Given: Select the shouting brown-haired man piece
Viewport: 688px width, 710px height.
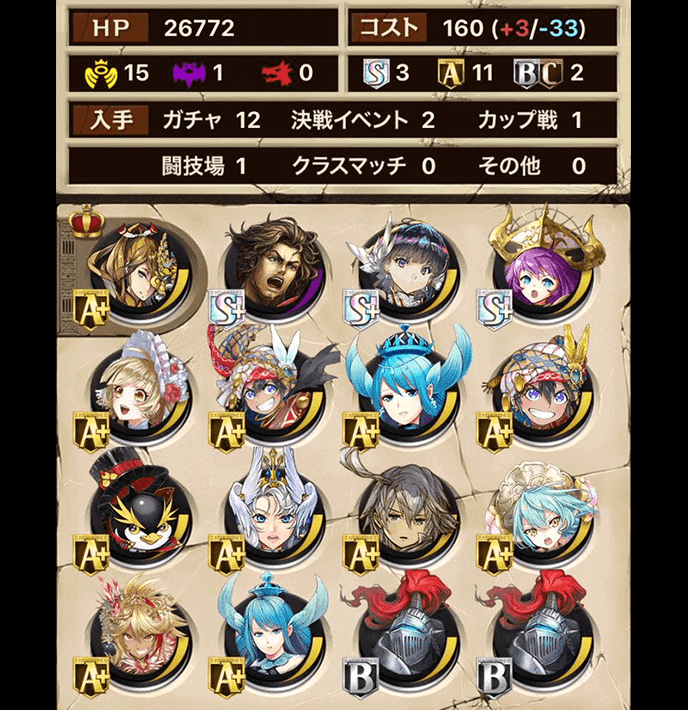Looking at the screenshot, I should pos(273,268).
